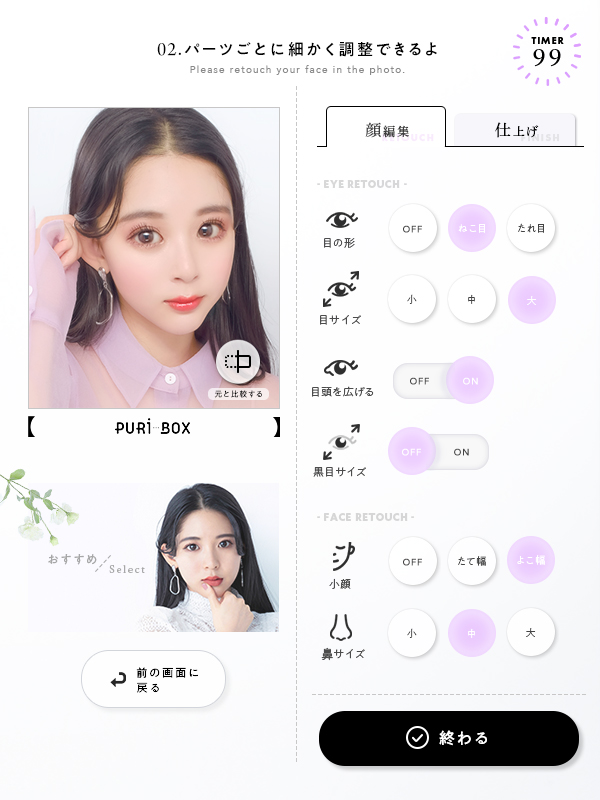The image size is (600, 800).
Task: Toggle the 黒目サイズ switch
Action: click(x=439, y=452)
